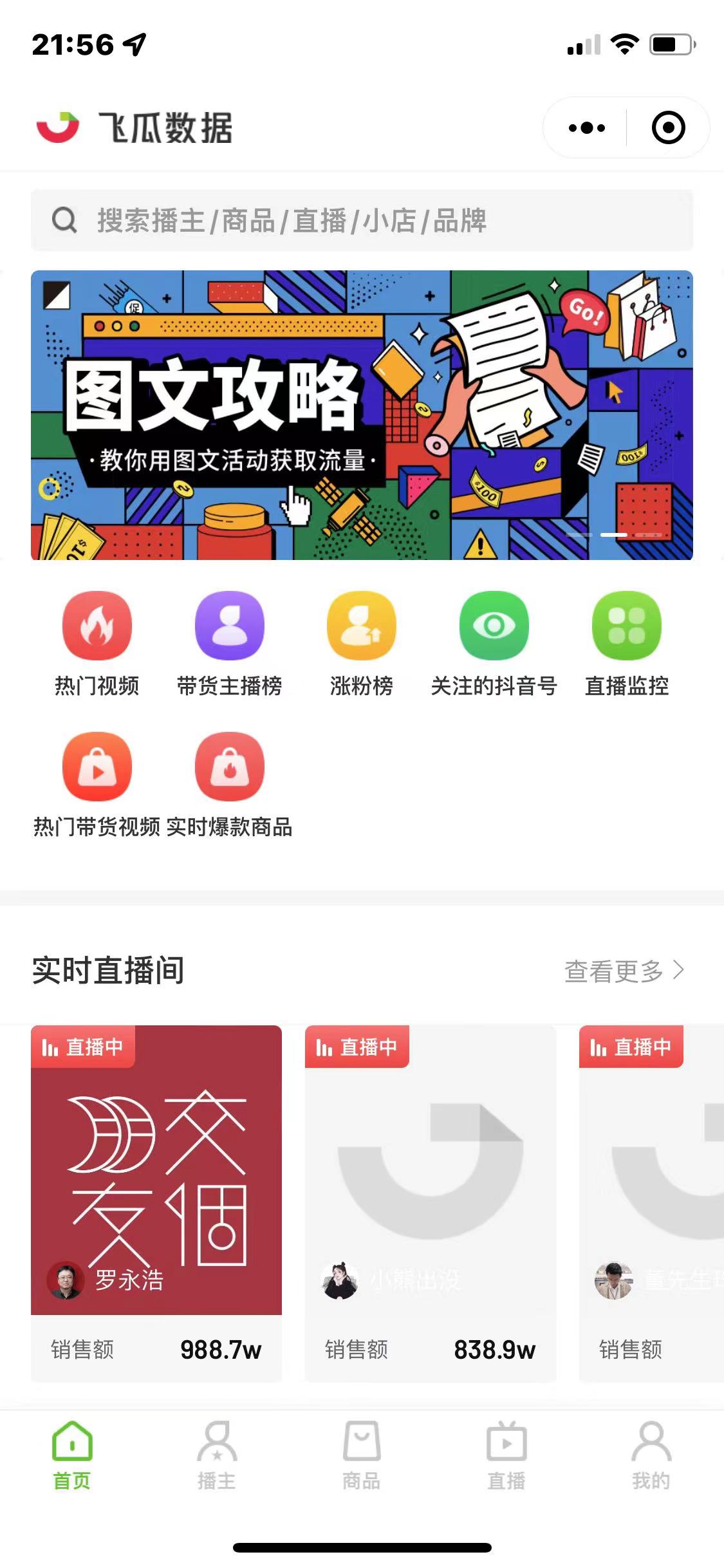Switch to the 商品 tab
This screenshot has width=724, height=1568.
tap(362, 1456)
